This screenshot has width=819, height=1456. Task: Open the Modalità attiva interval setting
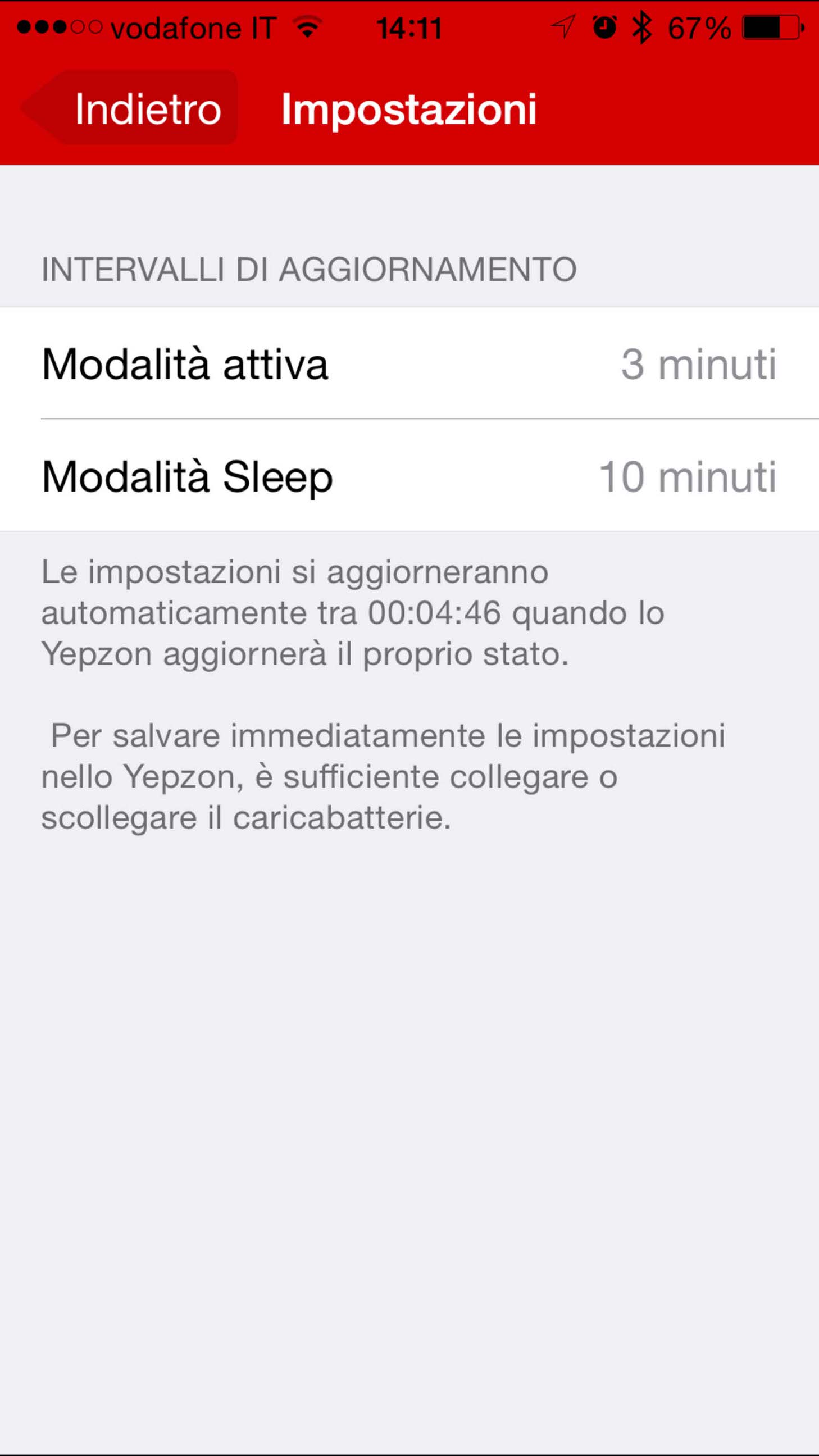[409, 363]
